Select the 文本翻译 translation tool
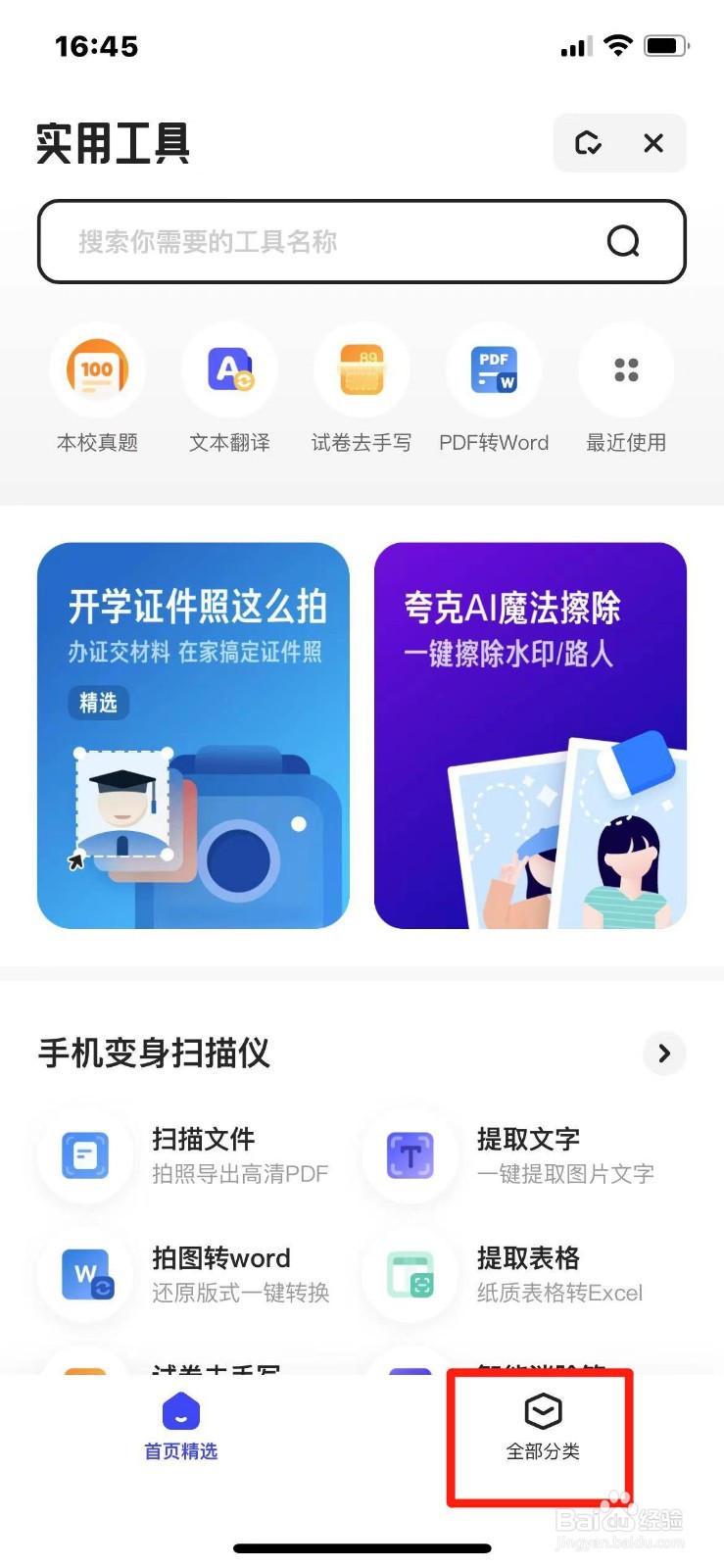 pyautogui.click(x=229, y=370)
